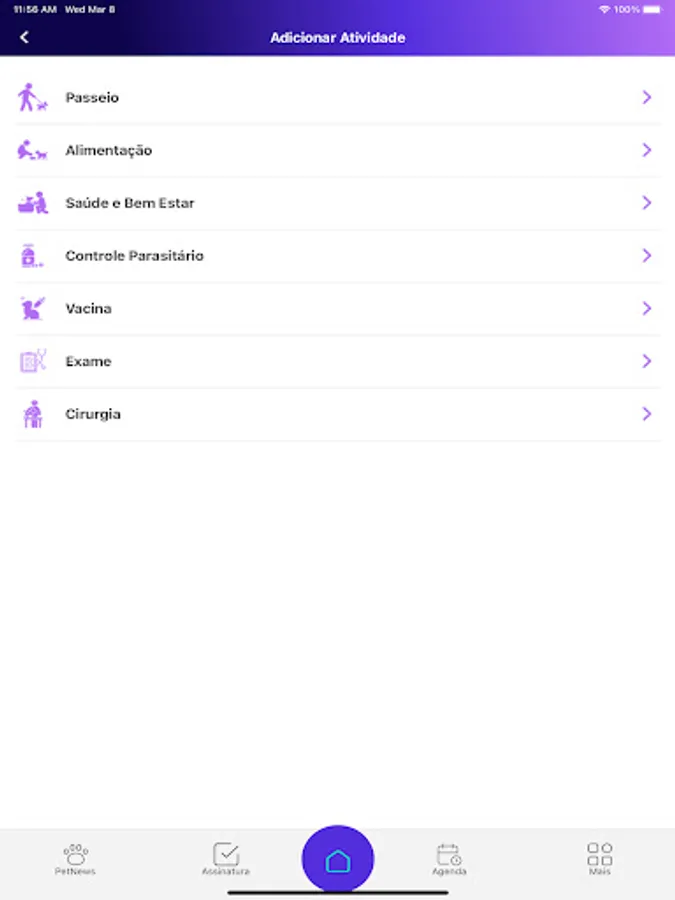Add a Vacina activity
Viewport: 675px width, 900px height.
(337, 309)
